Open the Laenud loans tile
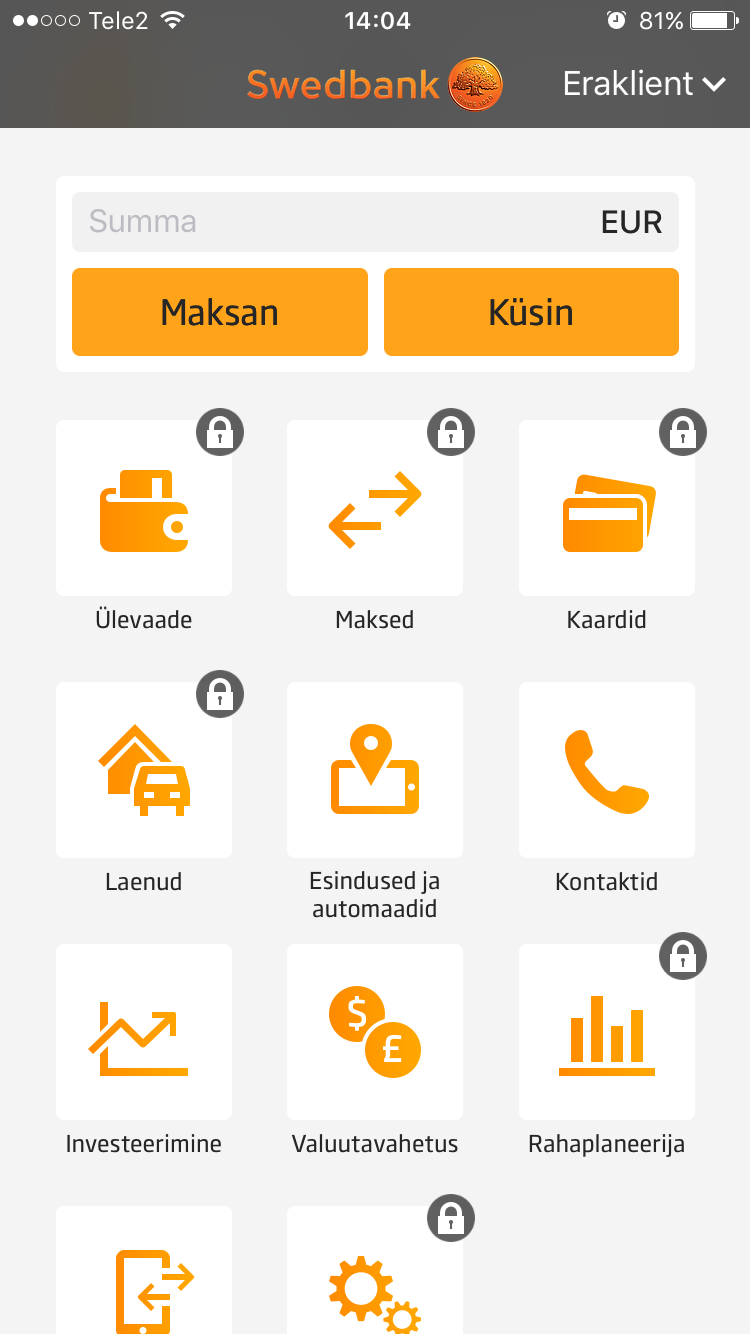This screenshot has height=1334, width=750. [144, 770]
